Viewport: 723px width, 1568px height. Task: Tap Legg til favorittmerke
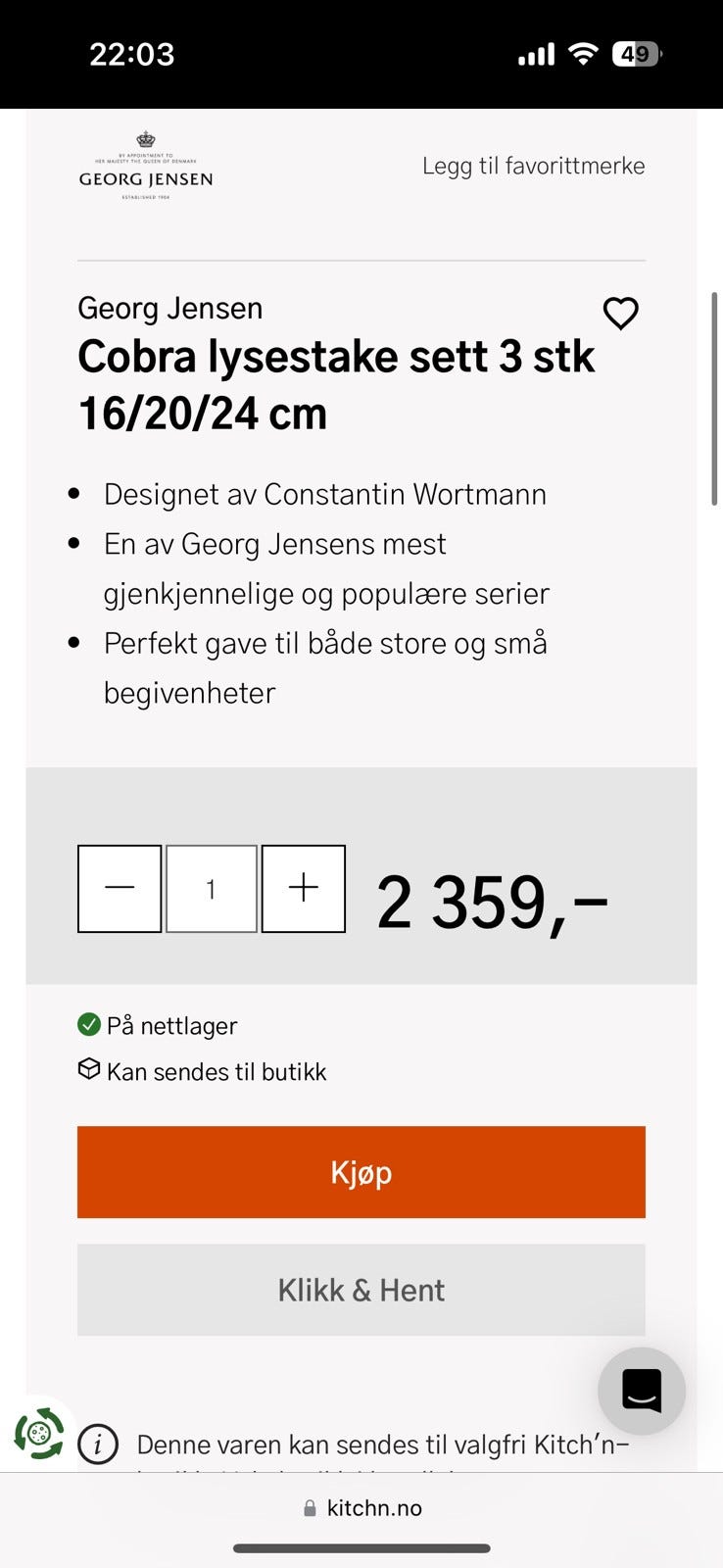coord(533,165)
